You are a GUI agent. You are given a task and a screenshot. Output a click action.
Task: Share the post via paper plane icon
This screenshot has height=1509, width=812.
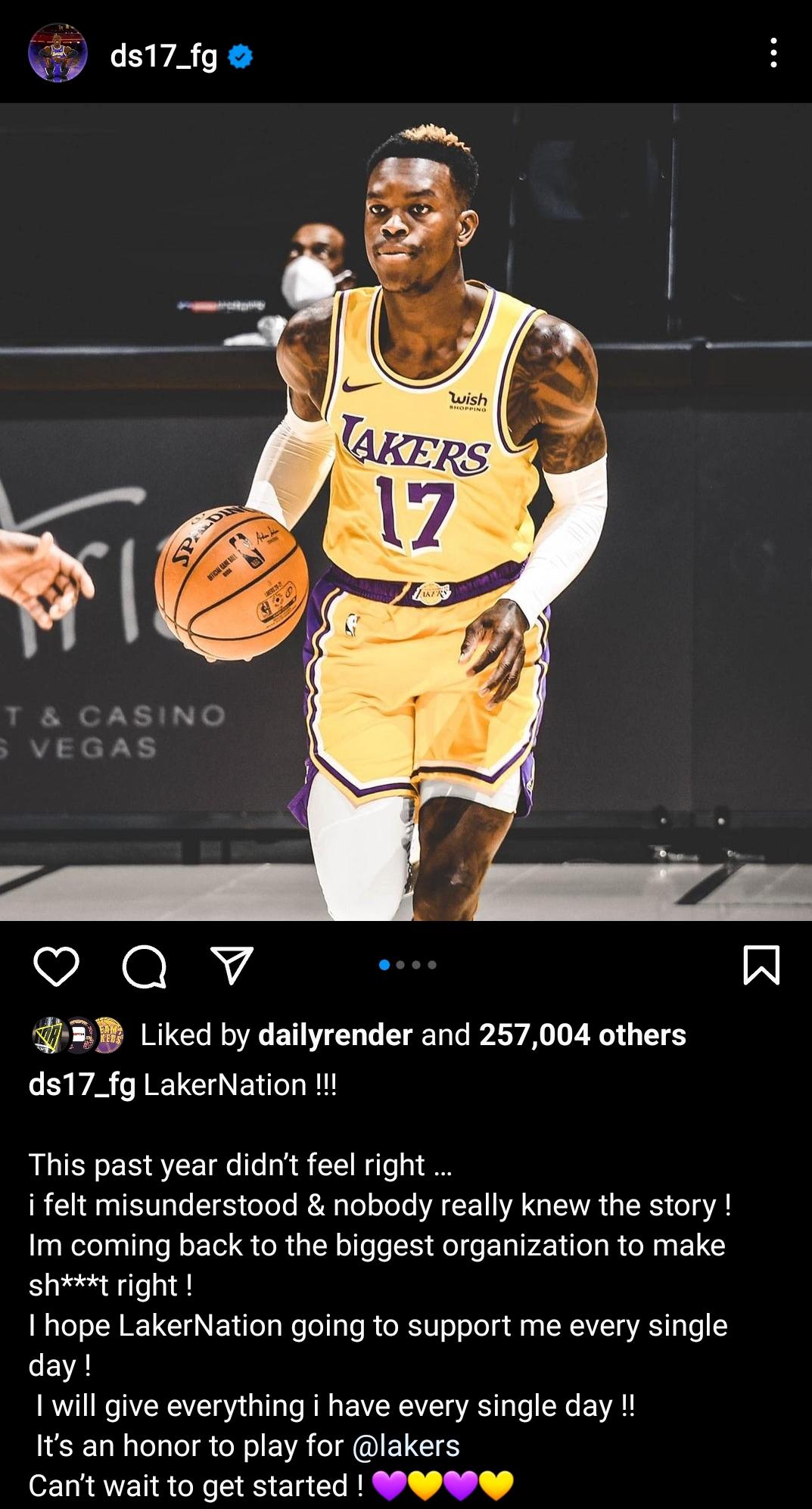(x=232, y=966)
